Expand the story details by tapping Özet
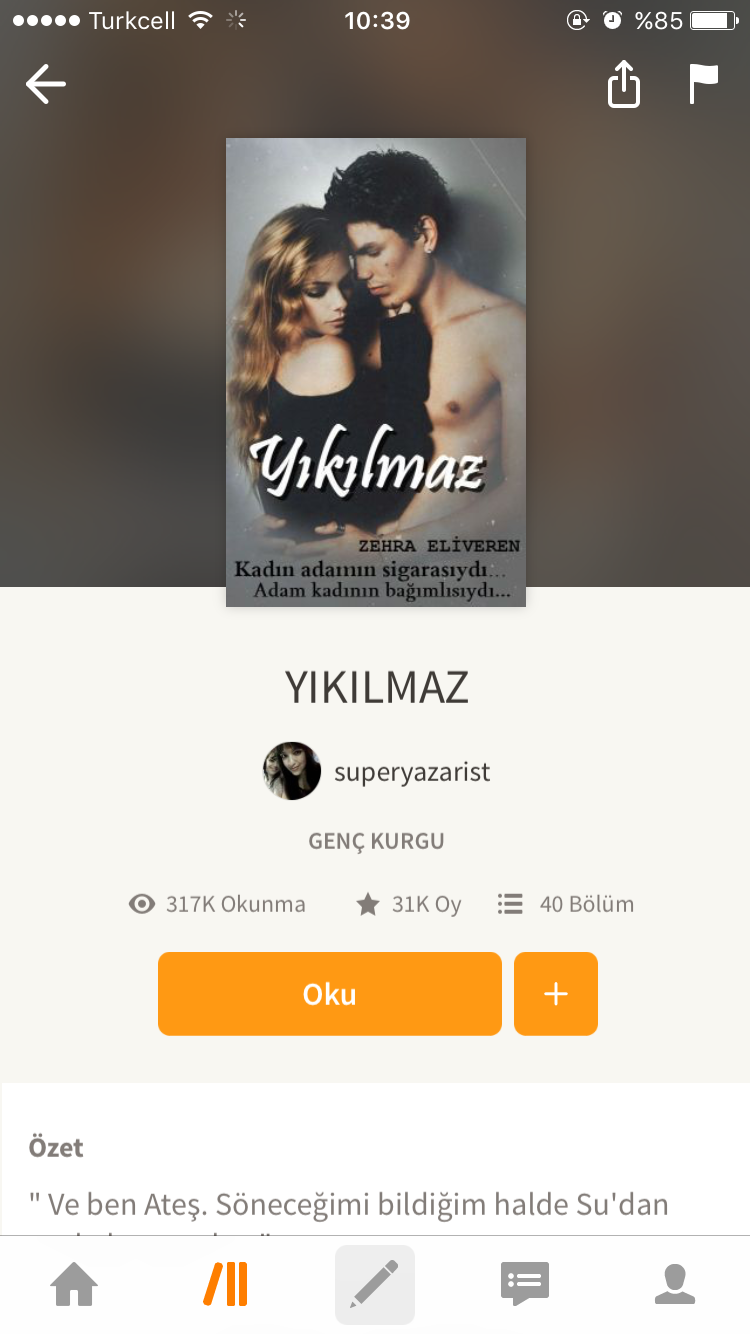This screenshot has height=1334, width=750. click(56, 1147)
